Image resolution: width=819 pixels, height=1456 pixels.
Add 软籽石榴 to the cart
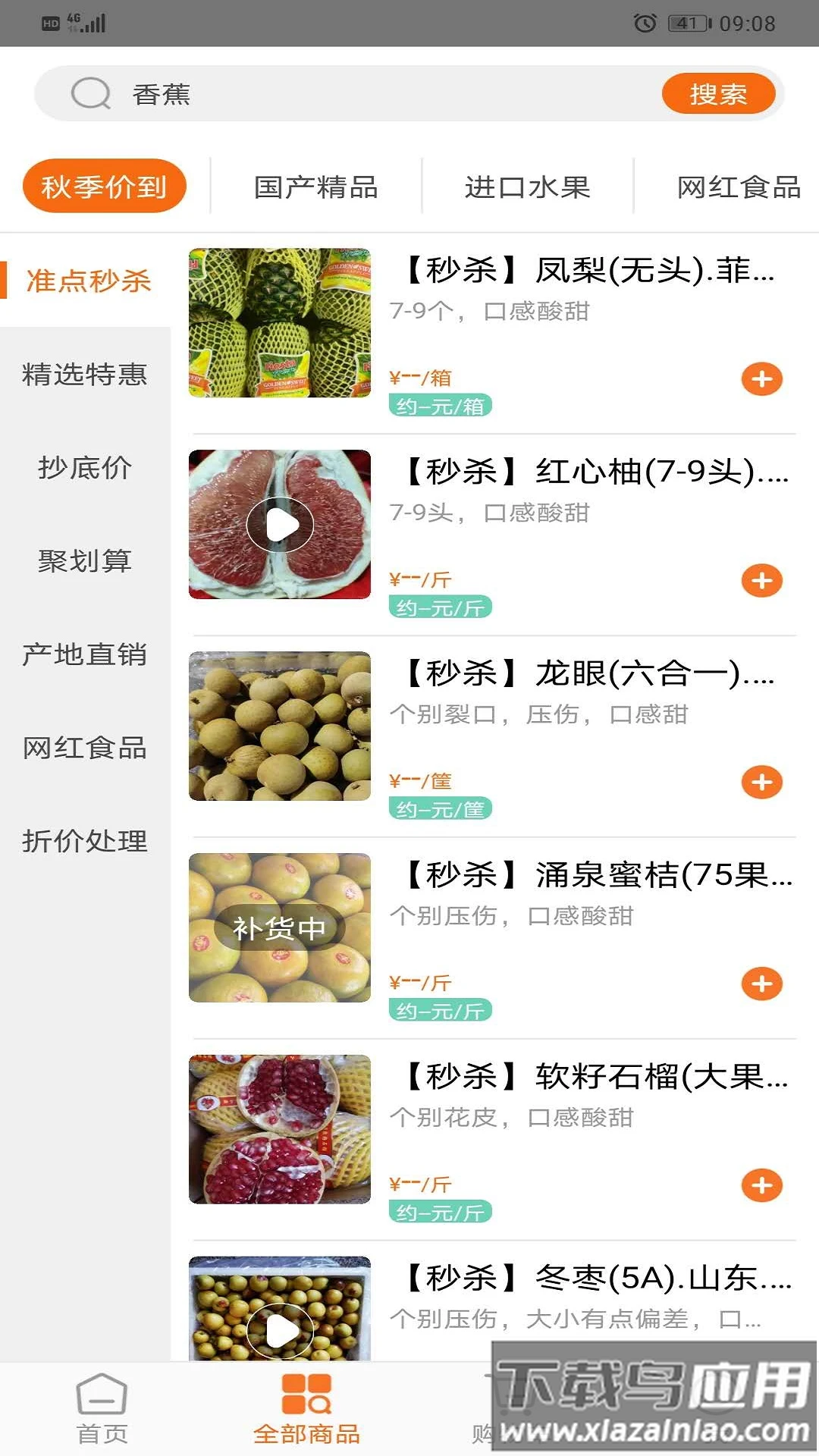pyautogui.click(x=761, y=1185)
